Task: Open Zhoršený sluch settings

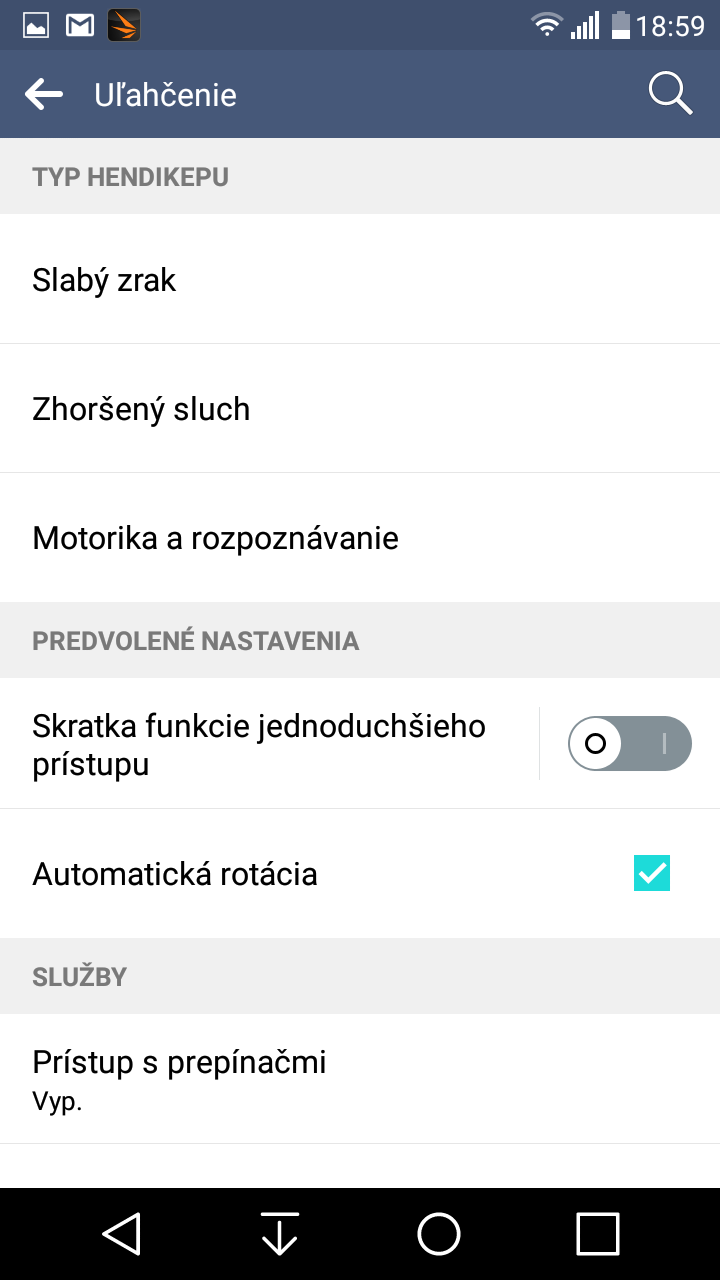Action: click(x=360, y=409)
